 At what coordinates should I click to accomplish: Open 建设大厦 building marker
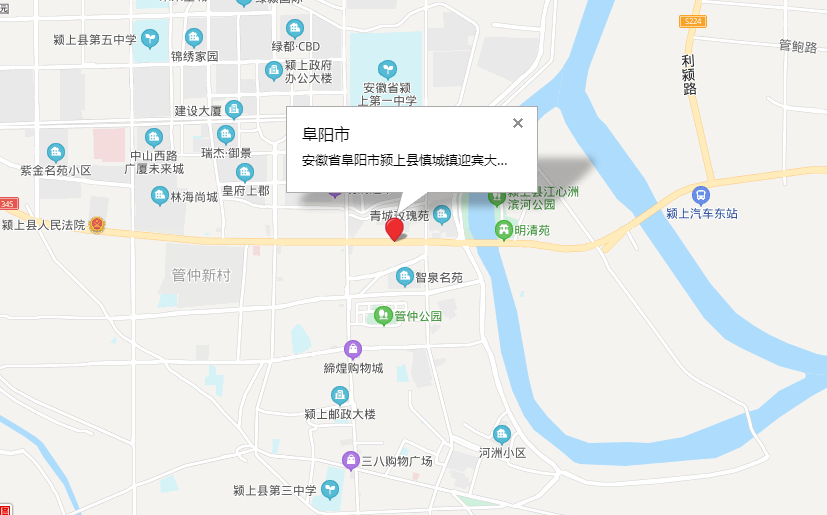(234, 109)
